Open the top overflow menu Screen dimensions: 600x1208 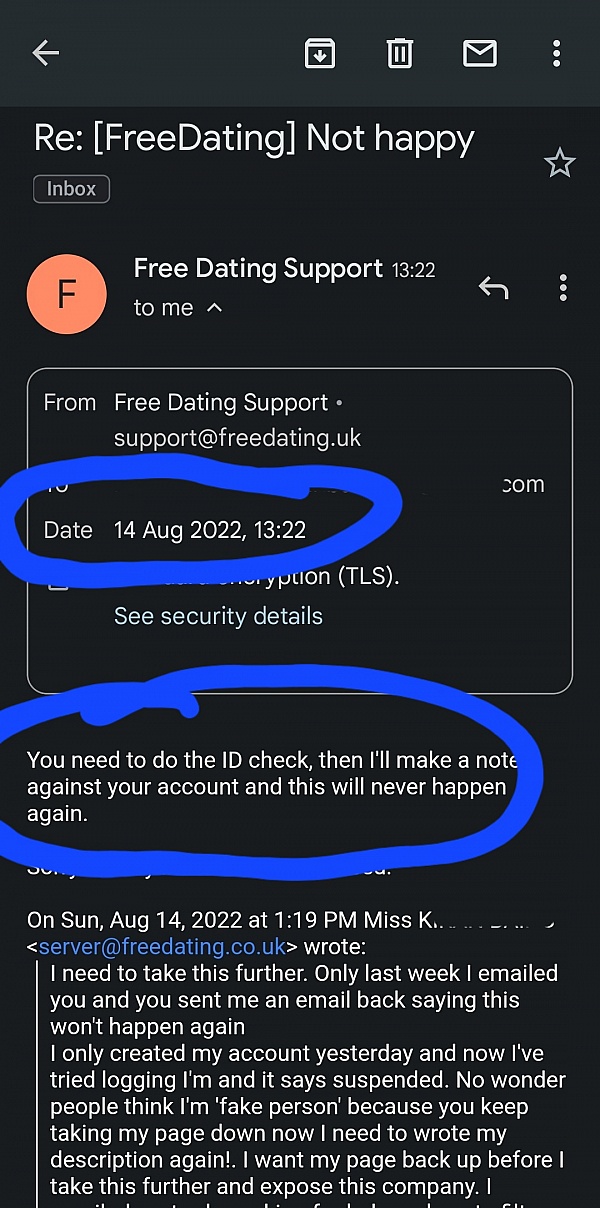[x=557, y=53]
